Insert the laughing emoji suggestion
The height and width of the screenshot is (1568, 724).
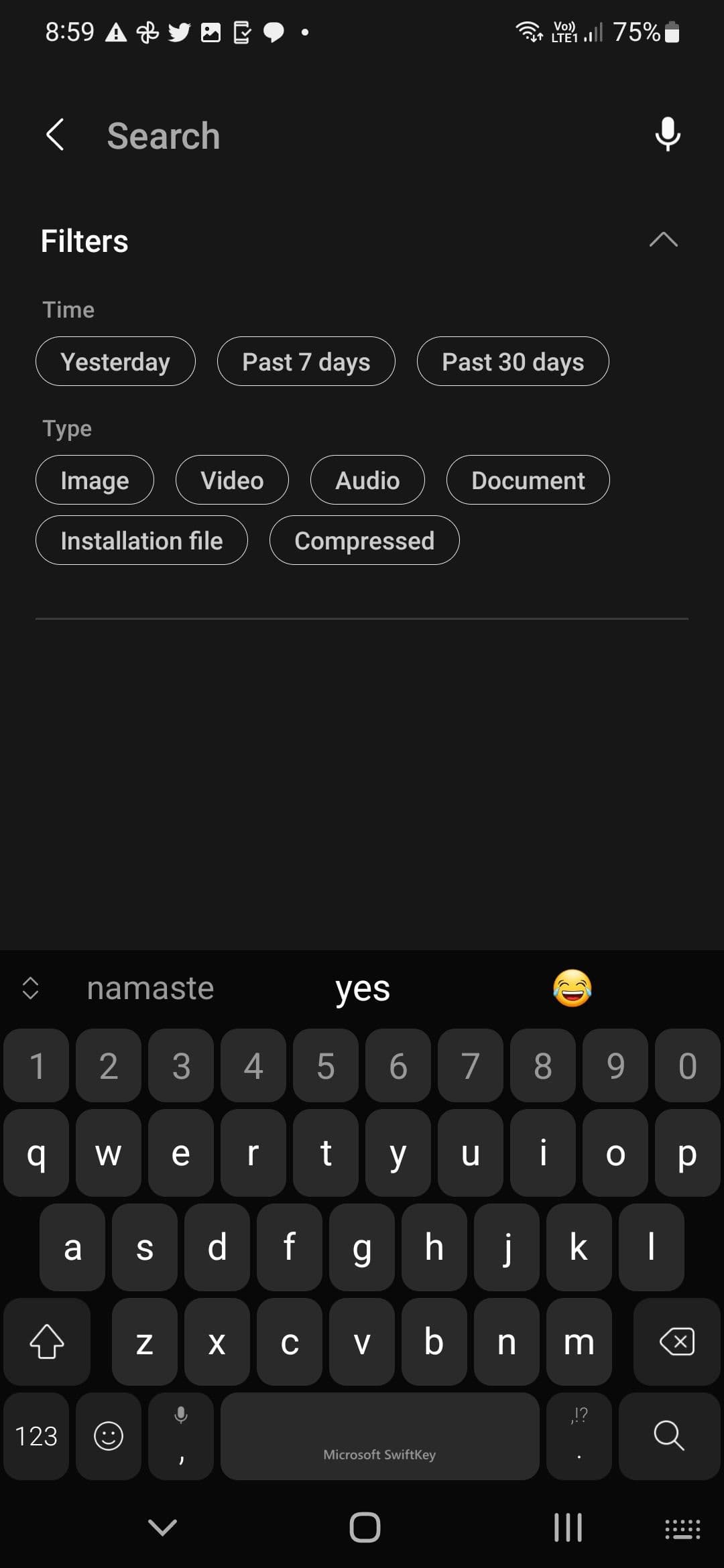572,989
